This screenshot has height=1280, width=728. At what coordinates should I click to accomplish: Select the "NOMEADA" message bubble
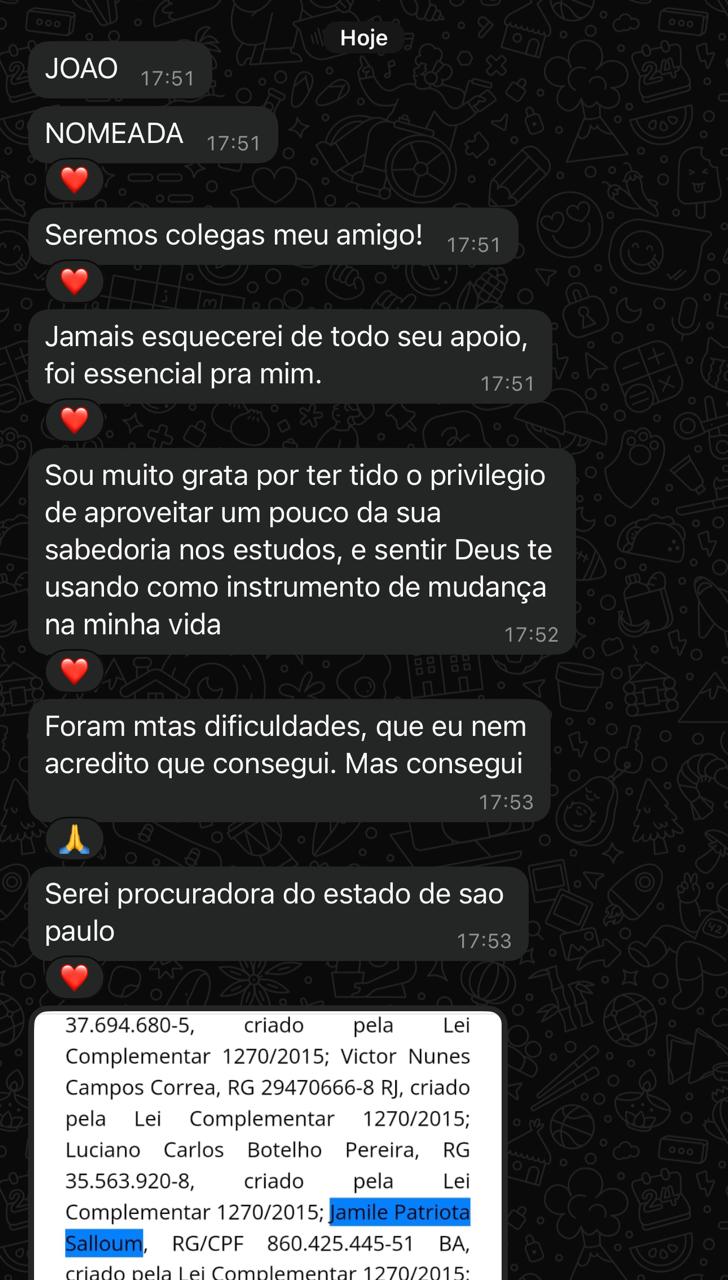150,134
